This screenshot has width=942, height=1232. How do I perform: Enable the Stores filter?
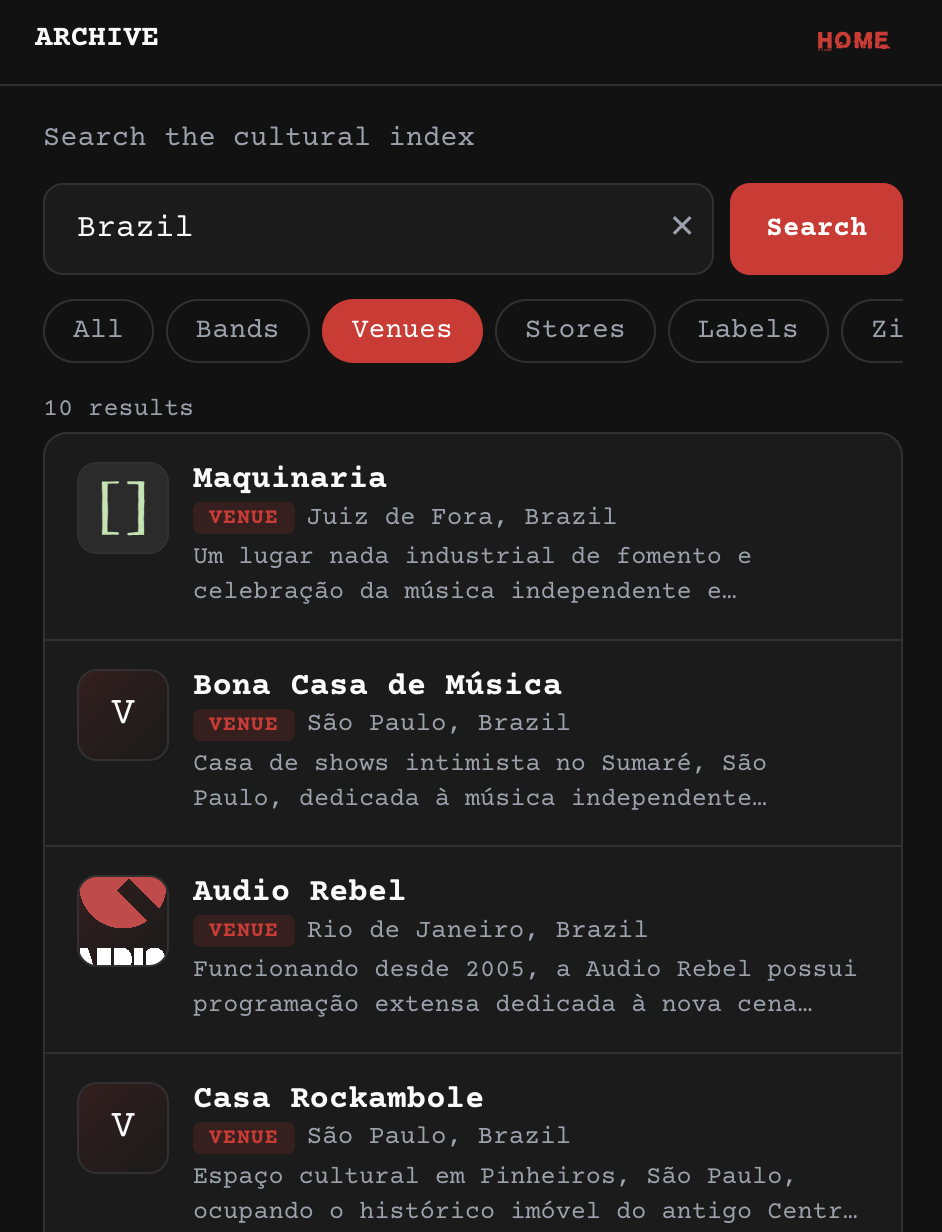pyautogui.click(x=575, y=330)
